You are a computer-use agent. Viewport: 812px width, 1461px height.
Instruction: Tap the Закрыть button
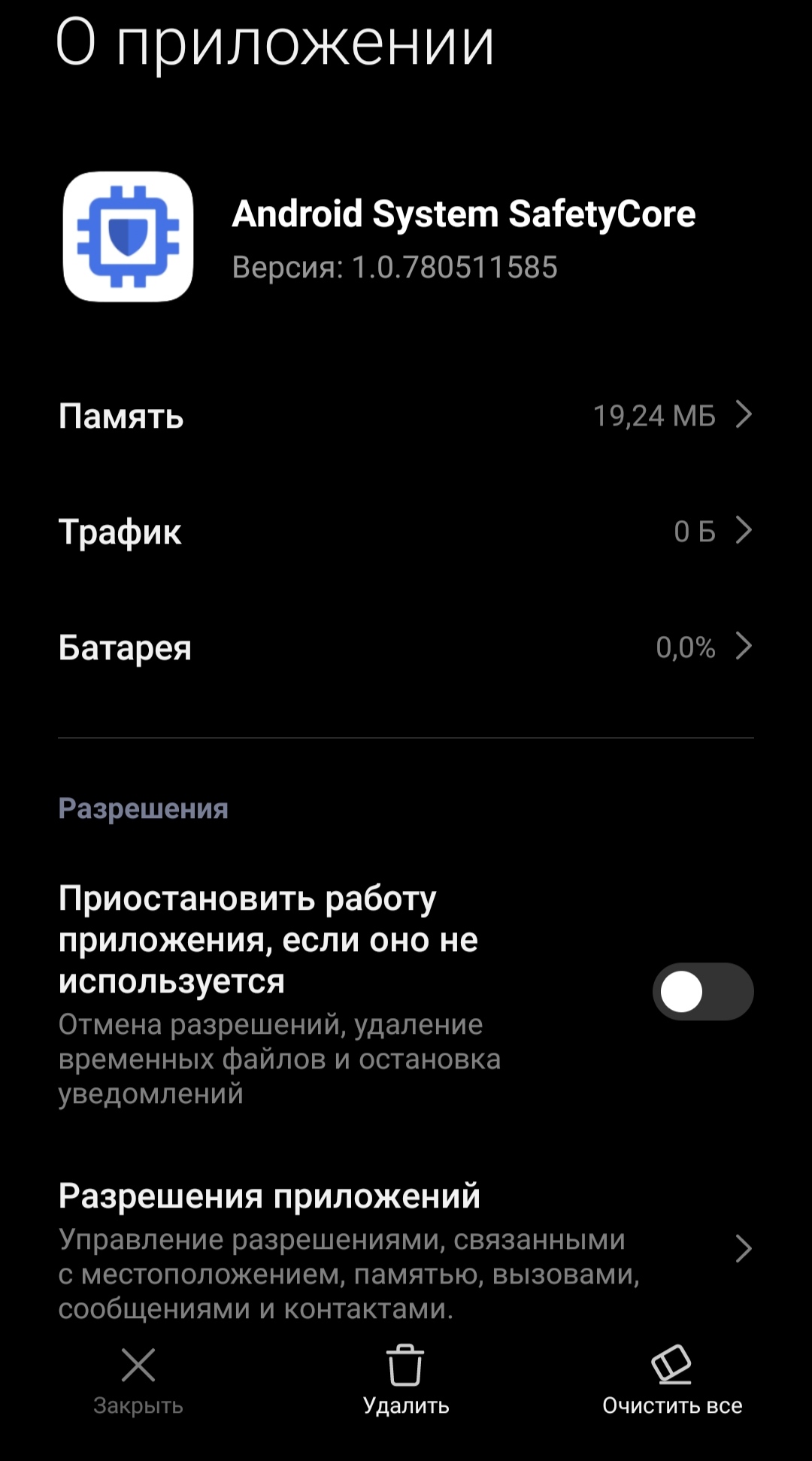tap(138, 1381)
